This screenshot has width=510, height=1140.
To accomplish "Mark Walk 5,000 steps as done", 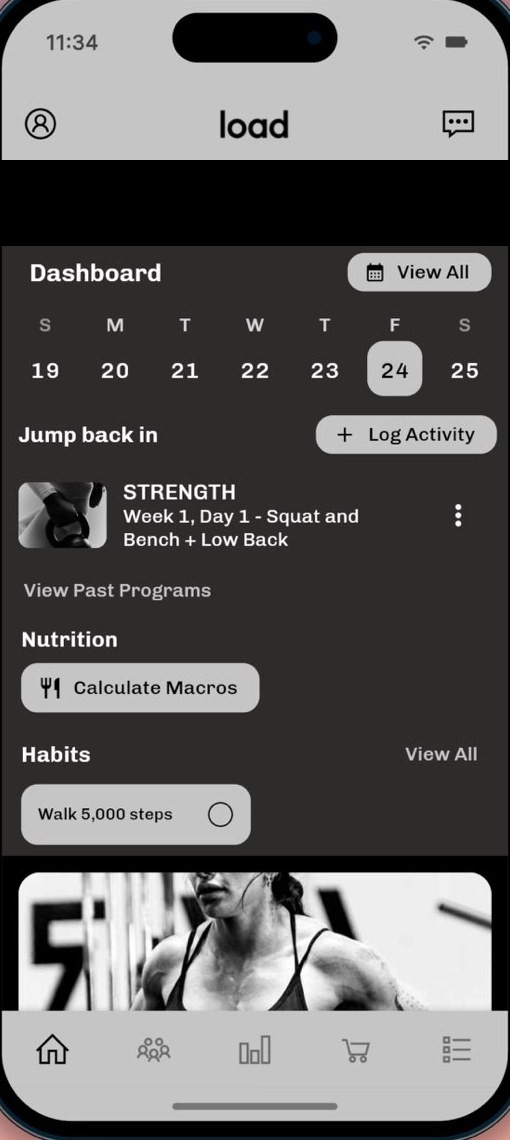I will (220, 814).
